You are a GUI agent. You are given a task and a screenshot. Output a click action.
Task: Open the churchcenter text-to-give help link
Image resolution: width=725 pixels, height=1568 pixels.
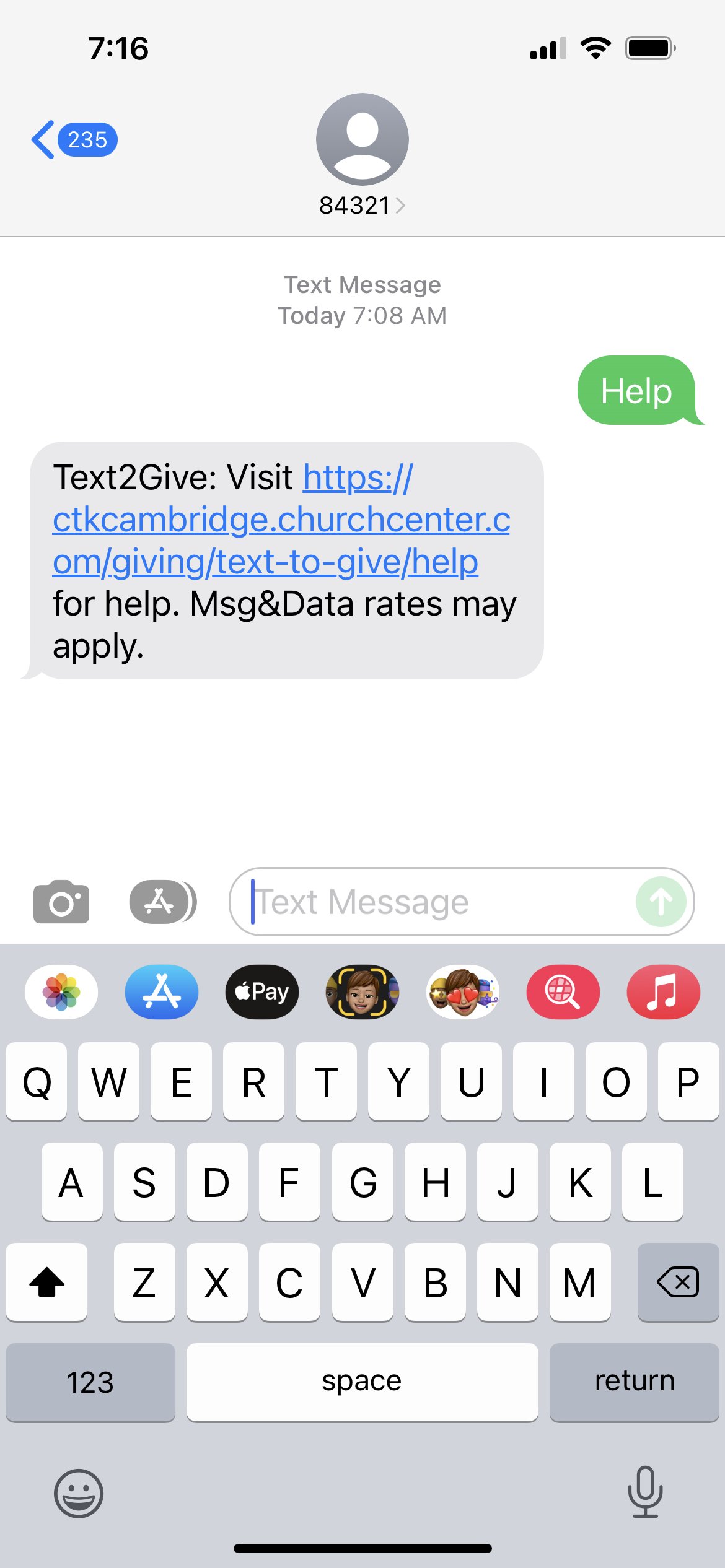(281, 519)
